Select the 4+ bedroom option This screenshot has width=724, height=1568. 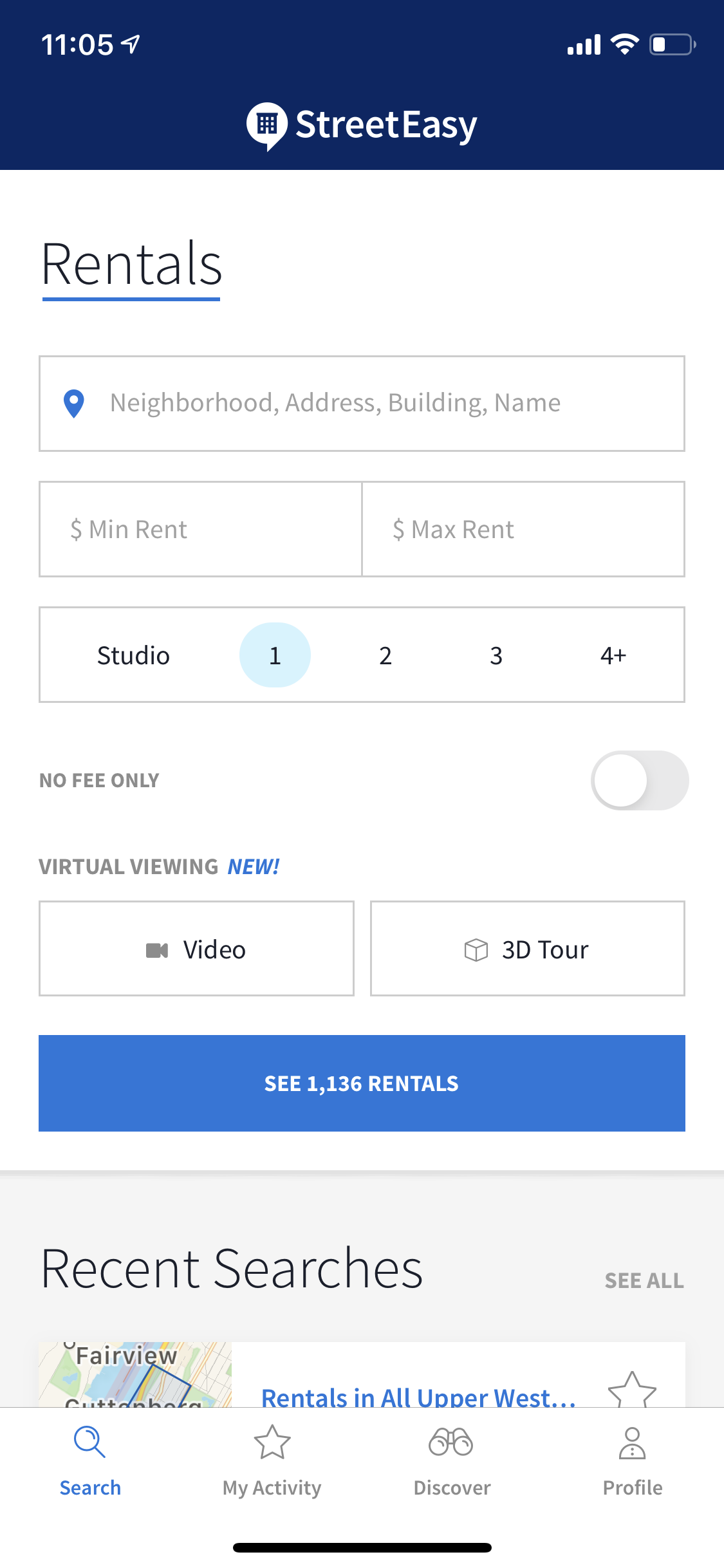611,655
